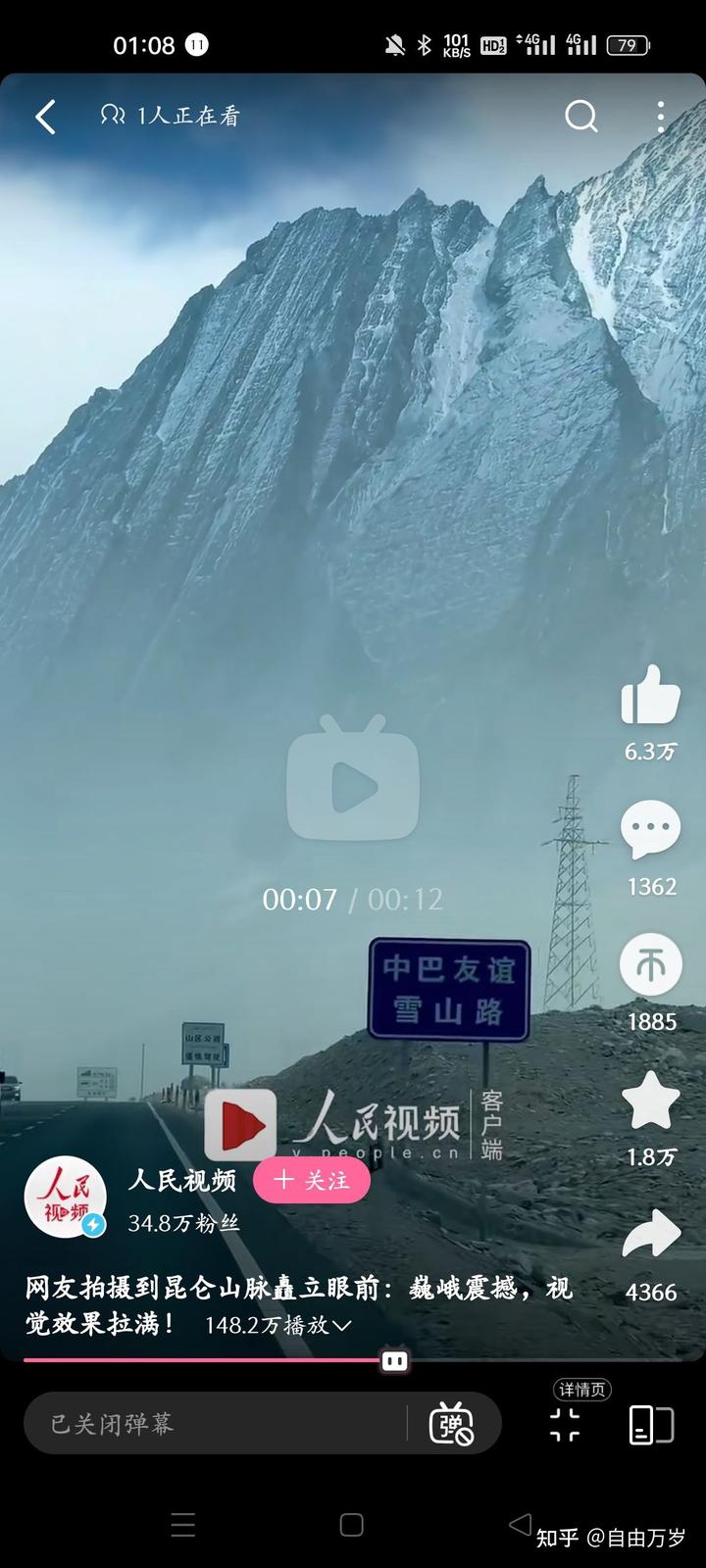Play the paused video
Viewport: 706px width, 1568px height.
[x=353, y=784]
